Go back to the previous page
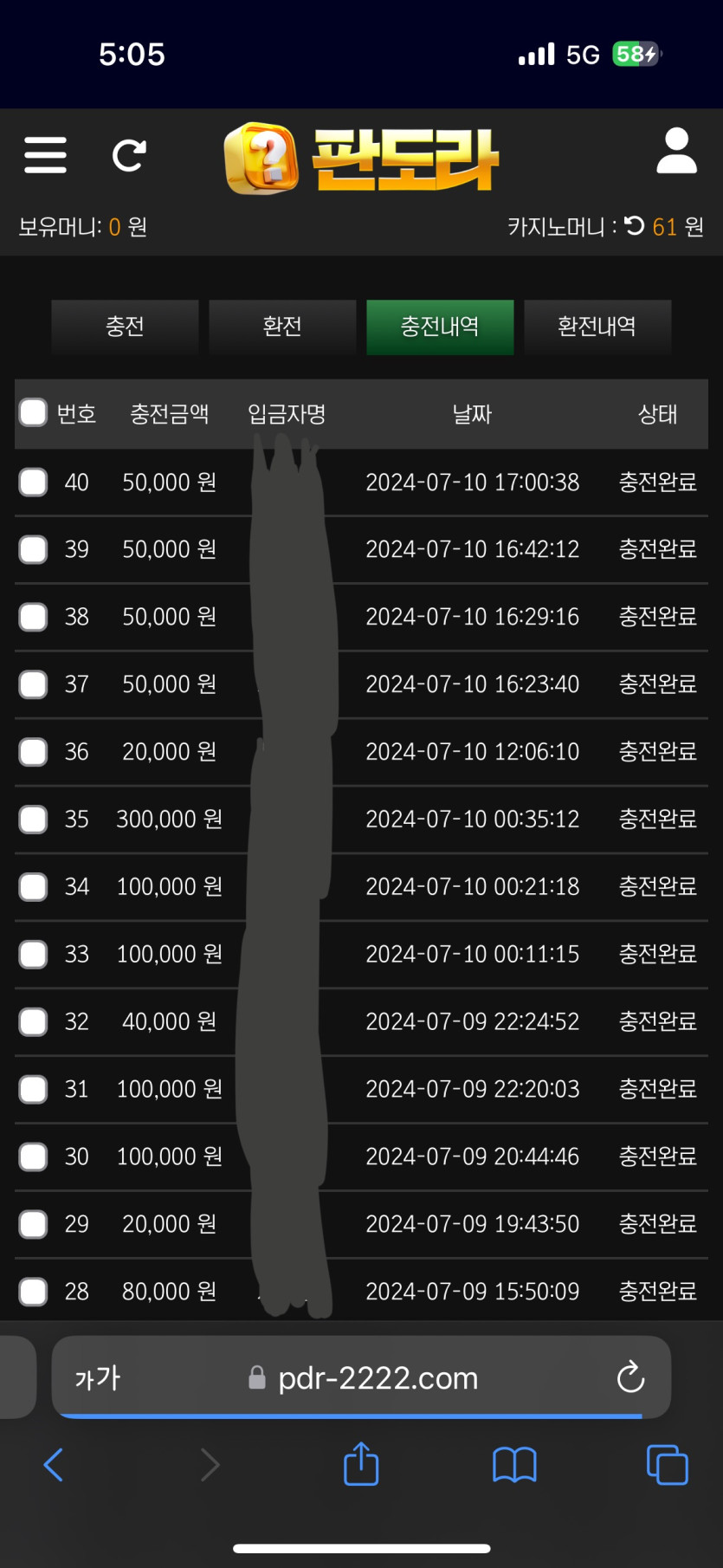 54,1465
